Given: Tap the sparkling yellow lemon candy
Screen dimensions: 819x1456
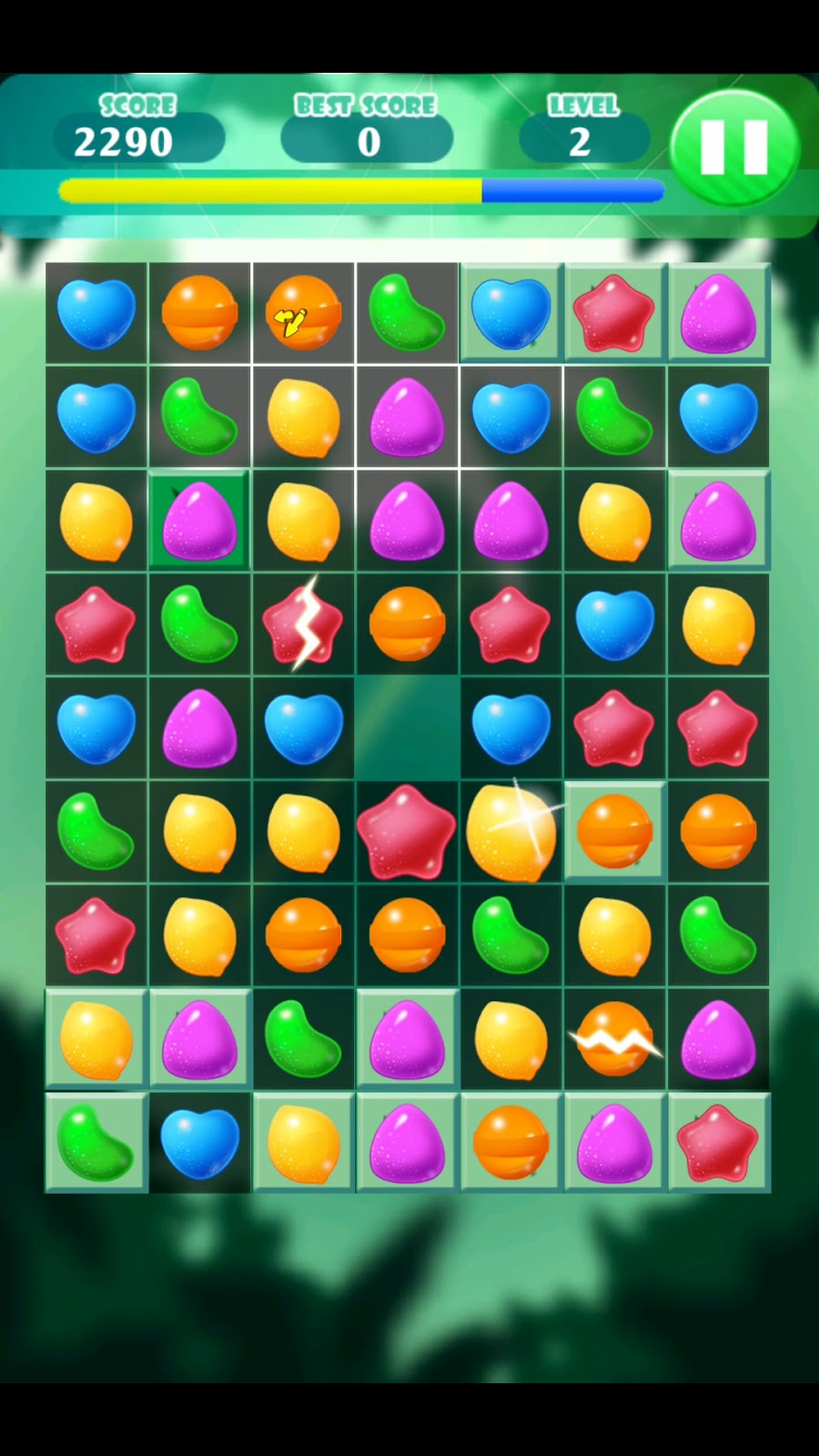Looking at the screenshot, I should tap(510, 833).
